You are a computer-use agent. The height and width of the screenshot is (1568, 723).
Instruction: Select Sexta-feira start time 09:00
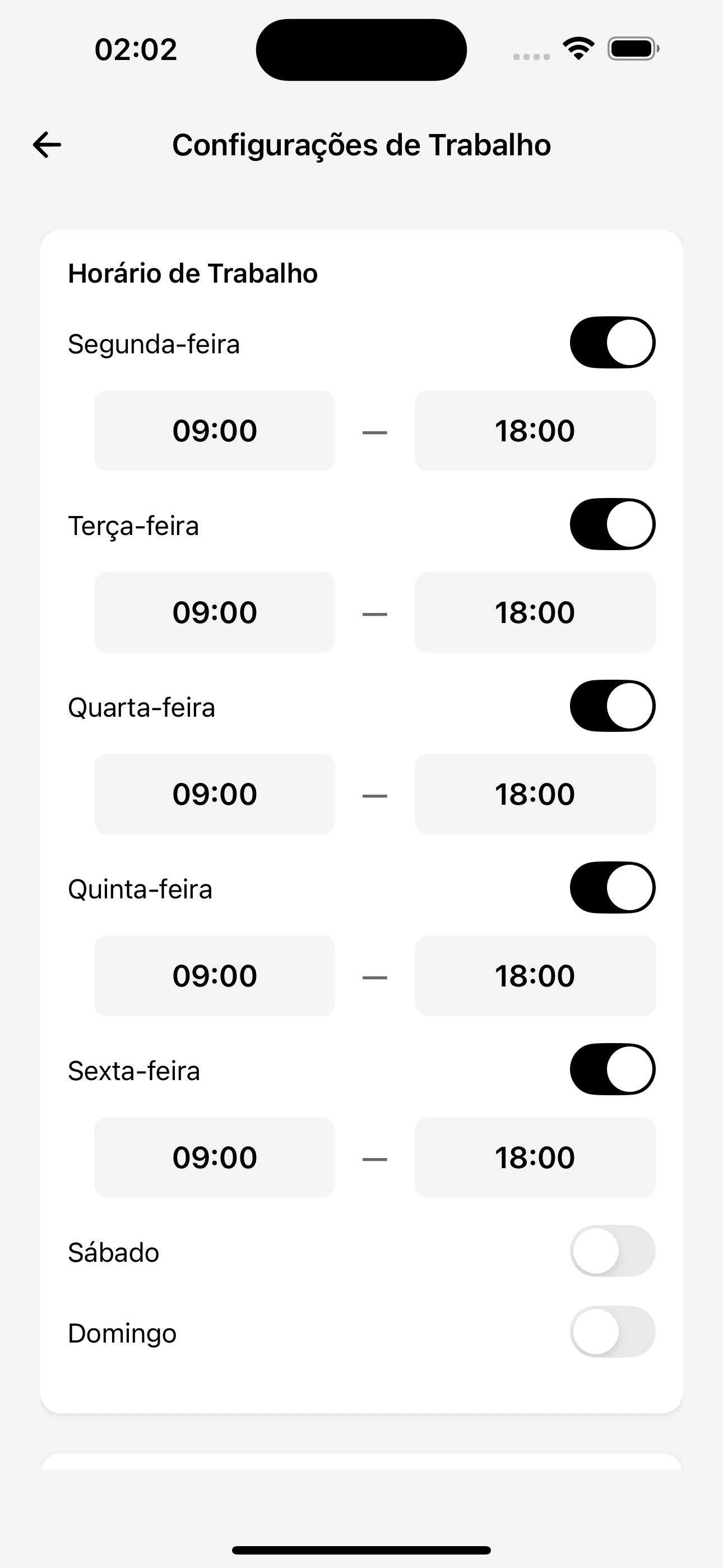pos(214,1157)
